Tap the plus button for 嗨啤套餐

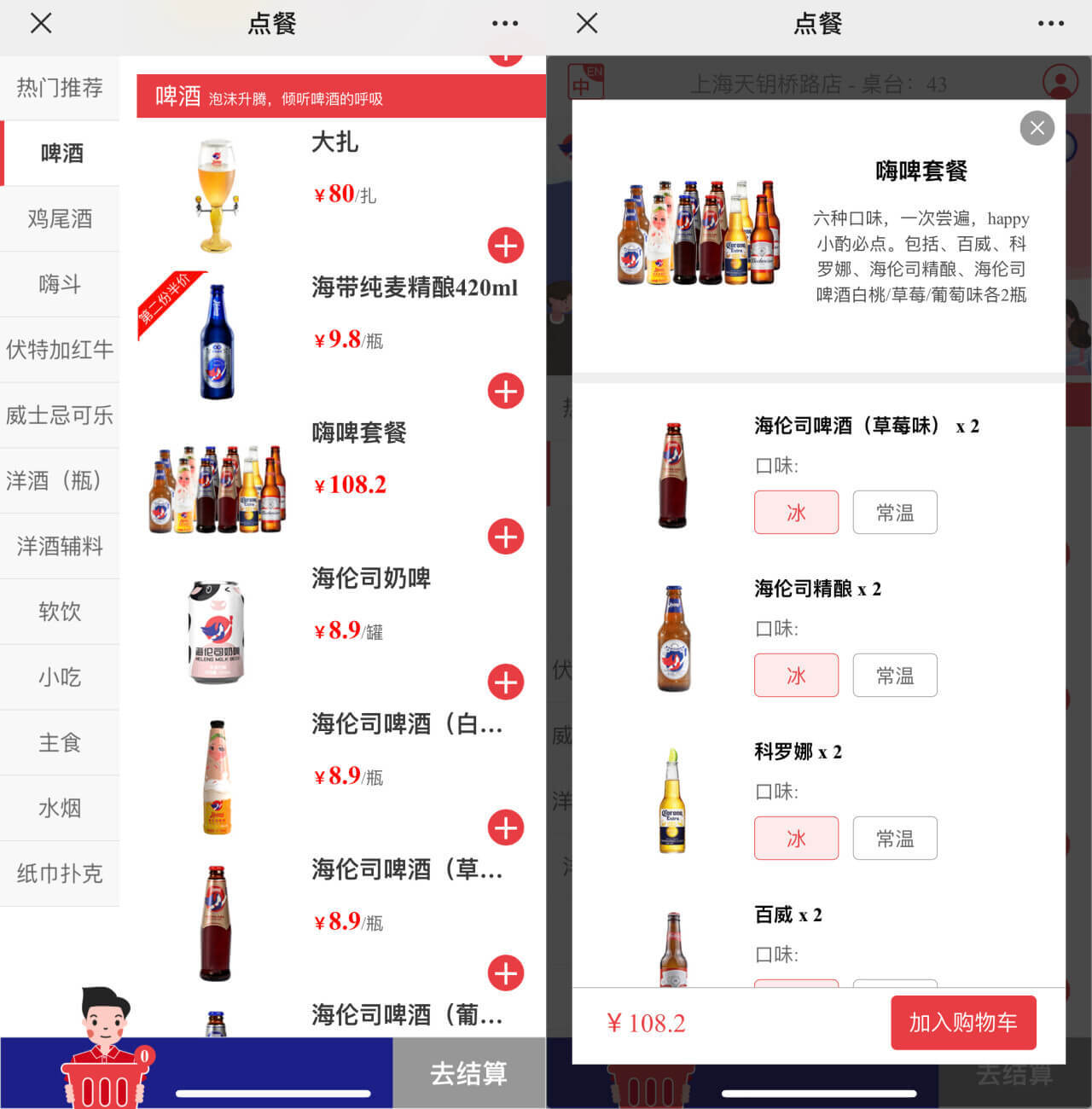(506, 537)
